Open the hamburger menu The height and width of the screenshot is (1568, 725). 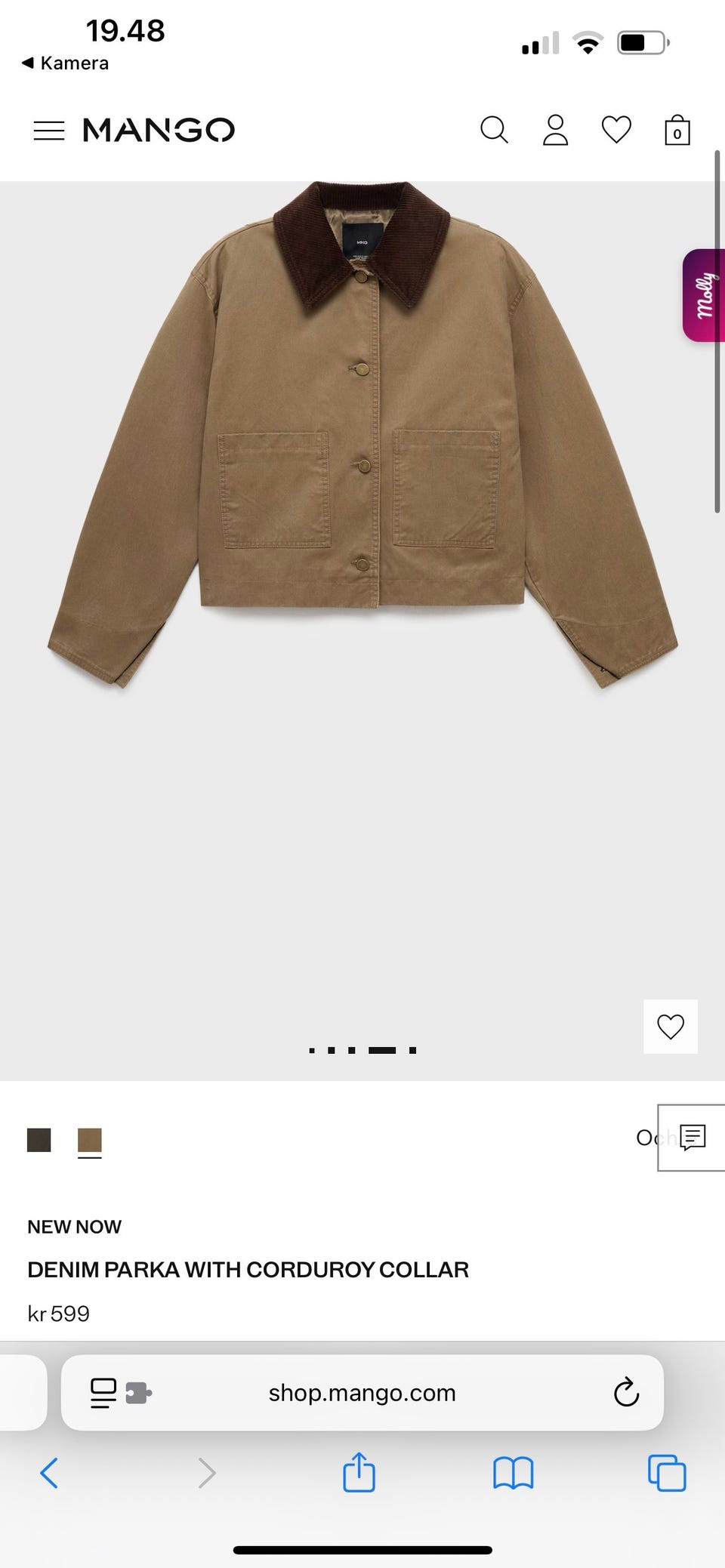click(x=49, y=131)
